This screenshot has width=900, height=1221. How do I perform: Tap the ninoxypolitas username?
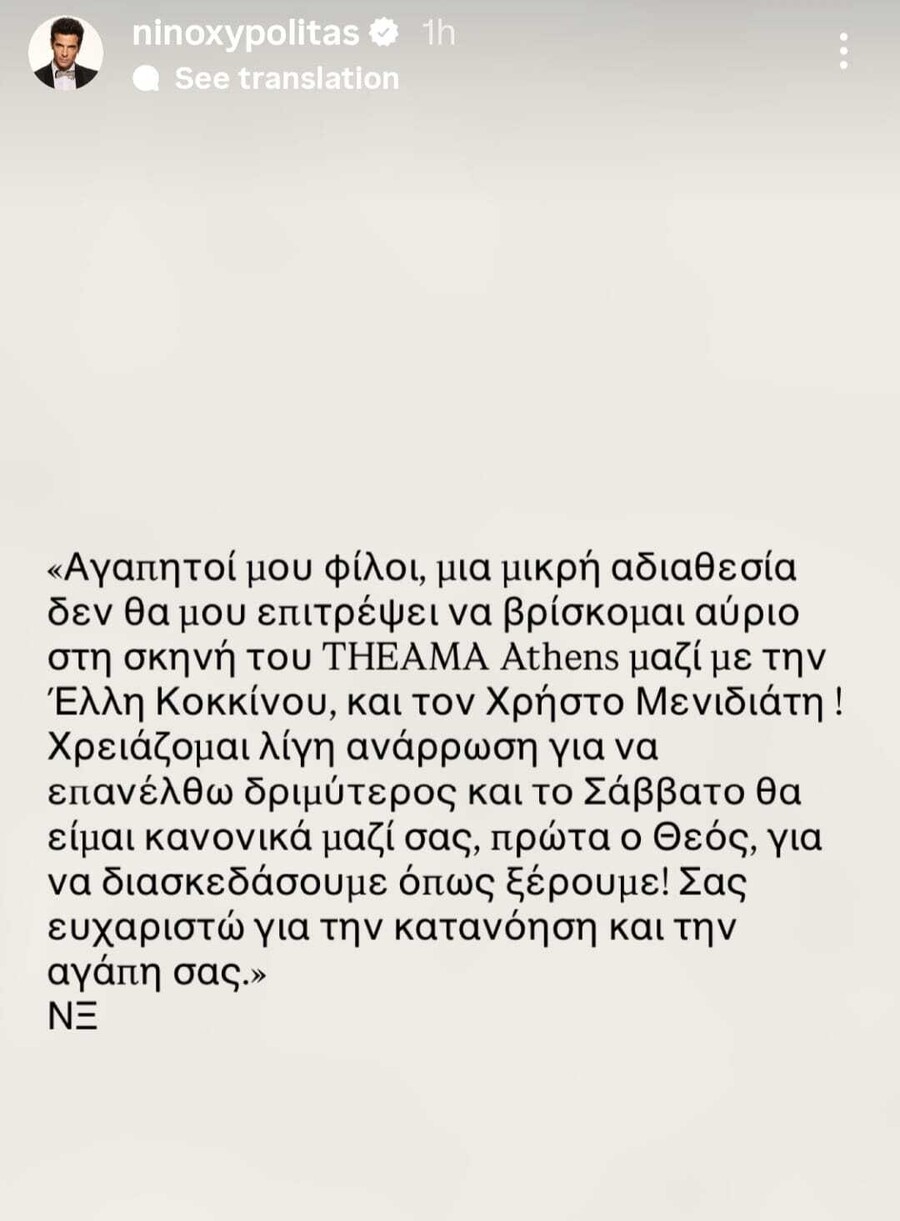245,33
